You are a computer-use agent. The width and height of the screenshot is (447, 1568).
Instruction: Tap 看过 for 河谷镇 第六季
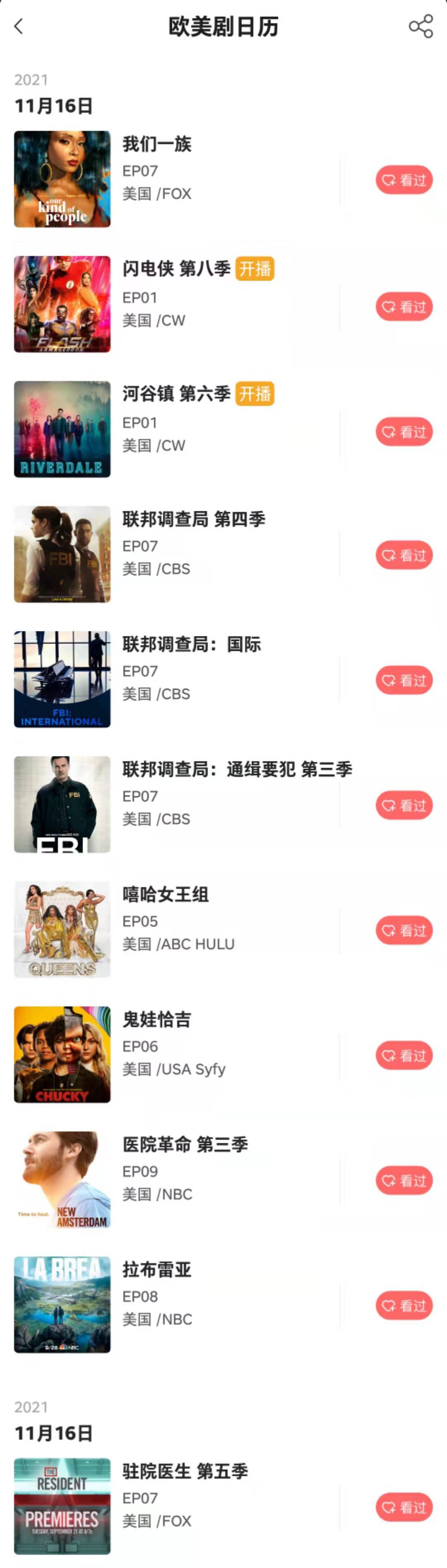(x=404, y=431)
